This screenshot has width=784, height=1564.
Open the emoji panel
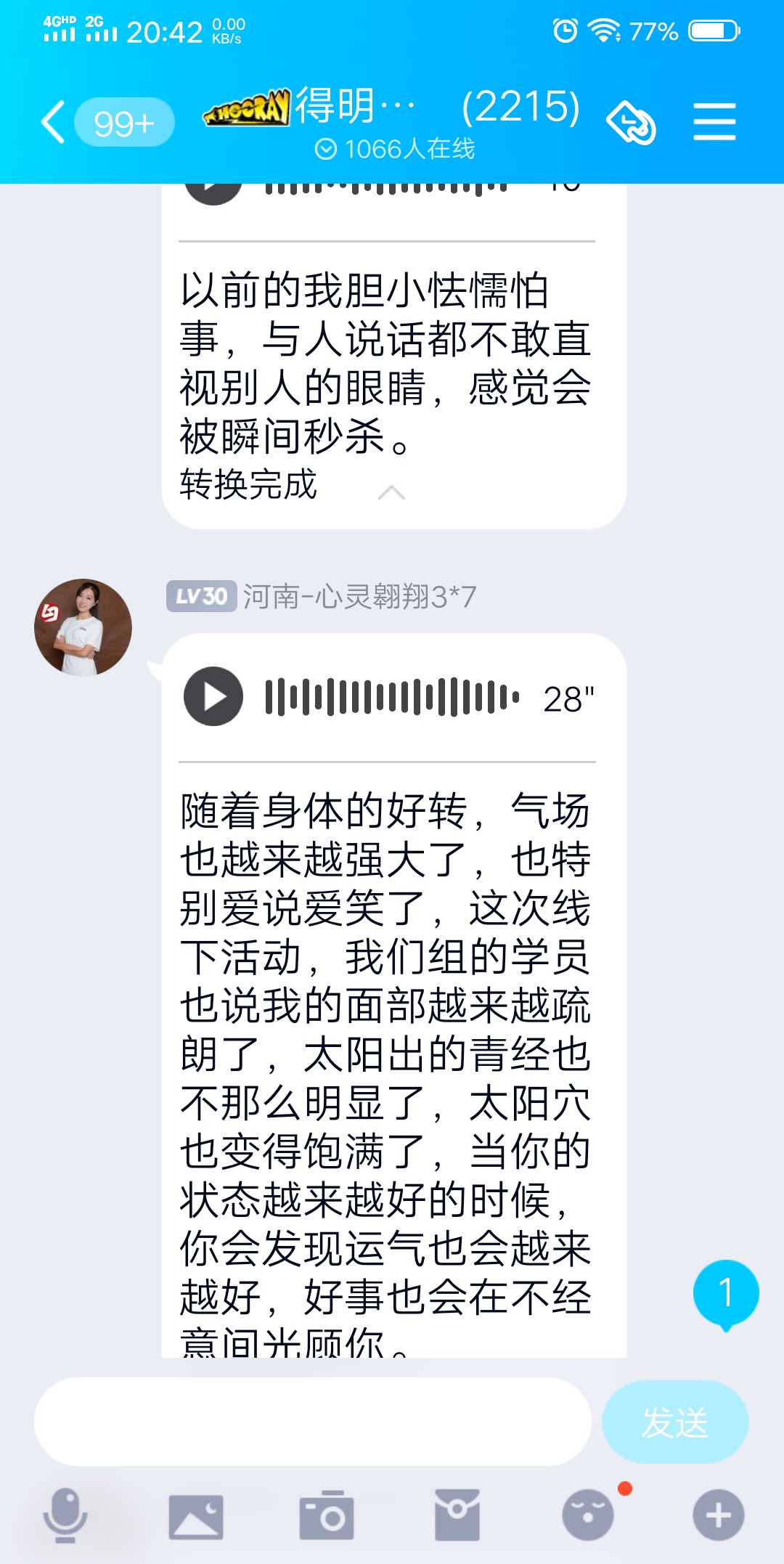pyautogui.click(x=588, y=1515)
